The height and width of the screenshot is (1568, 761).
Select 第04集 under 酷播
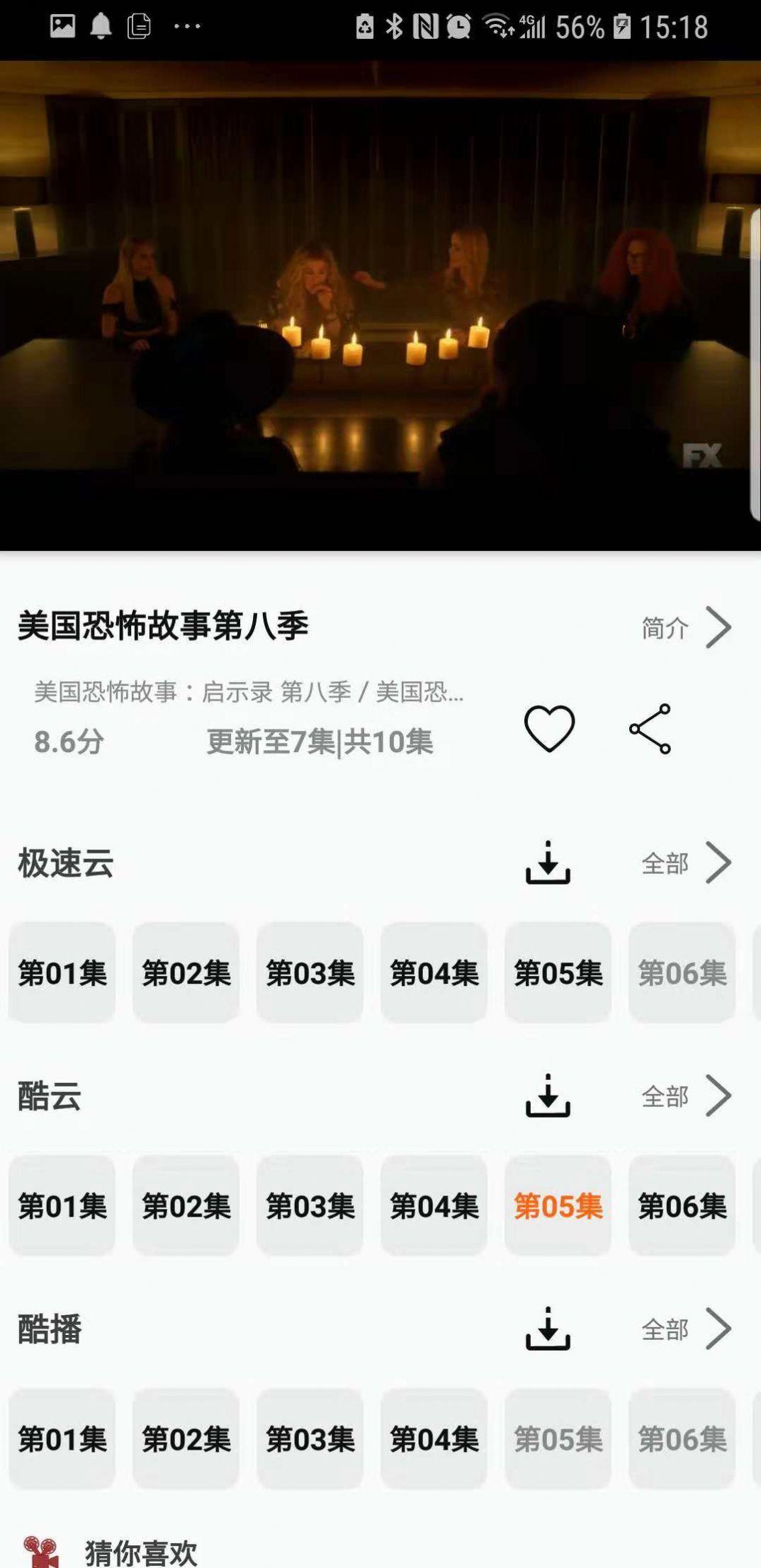coord(434,1438)
